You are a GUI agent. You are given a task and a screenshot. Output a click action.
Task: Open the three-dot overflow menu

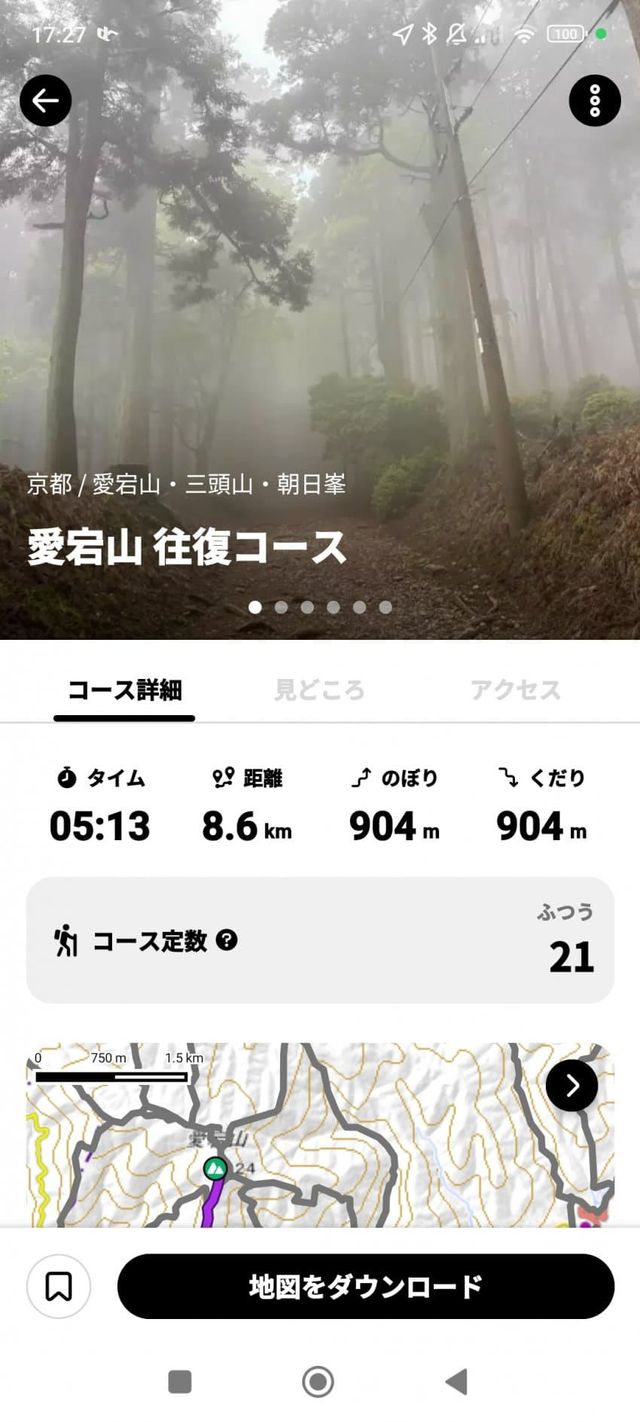coord(595,101)
